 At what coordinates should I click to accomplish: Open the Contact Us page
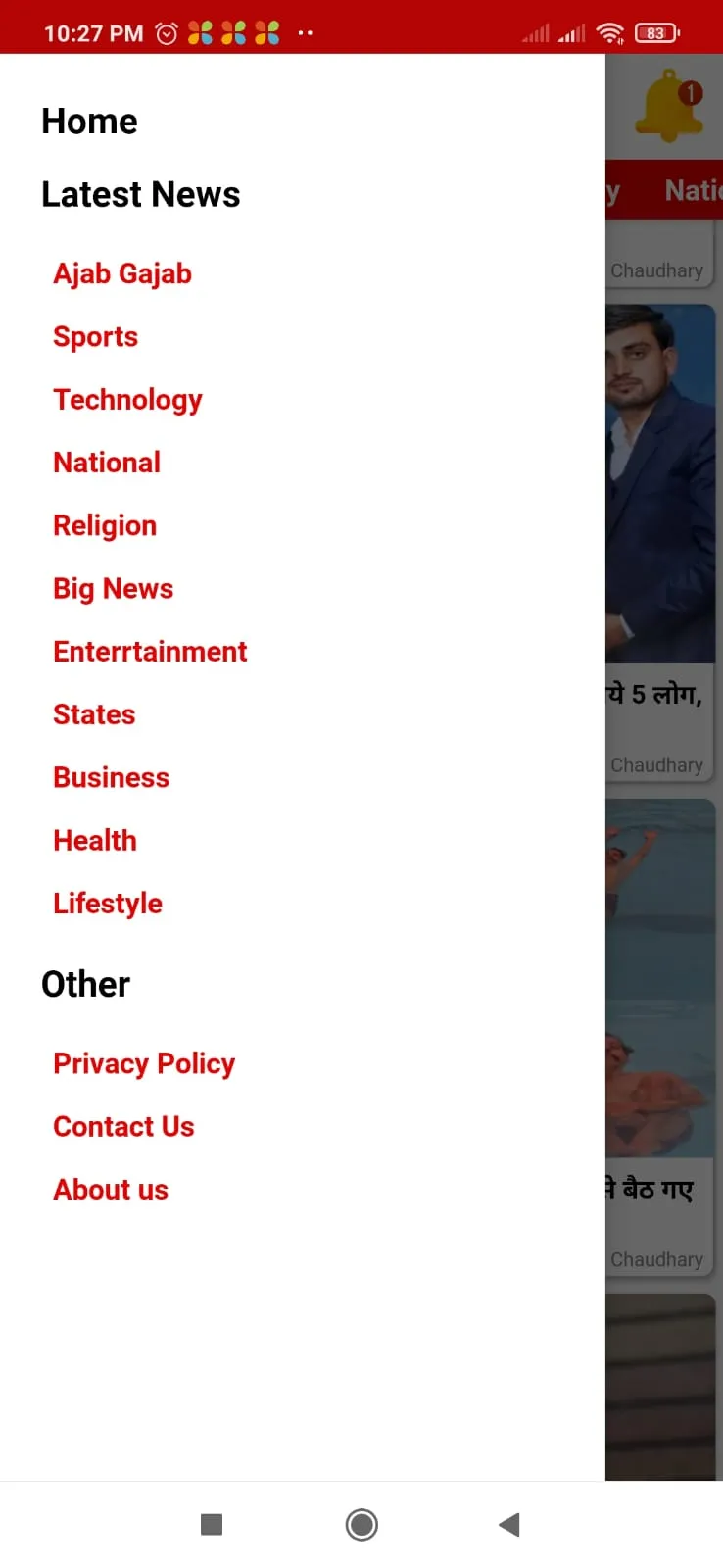pyautogui.click(x=123, y=1126)
